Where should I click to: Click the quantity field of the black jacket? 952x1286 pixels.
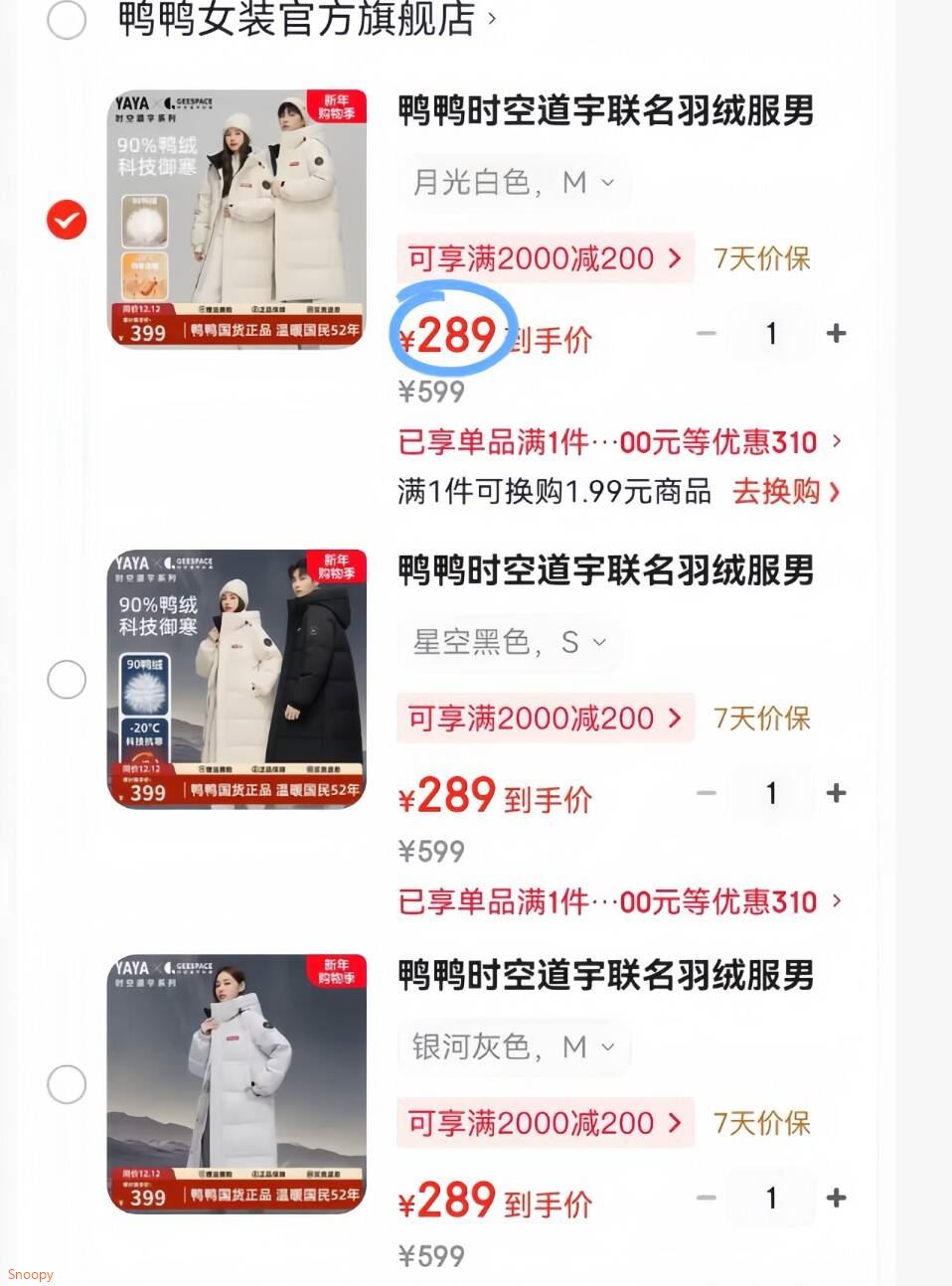[771, 793]
